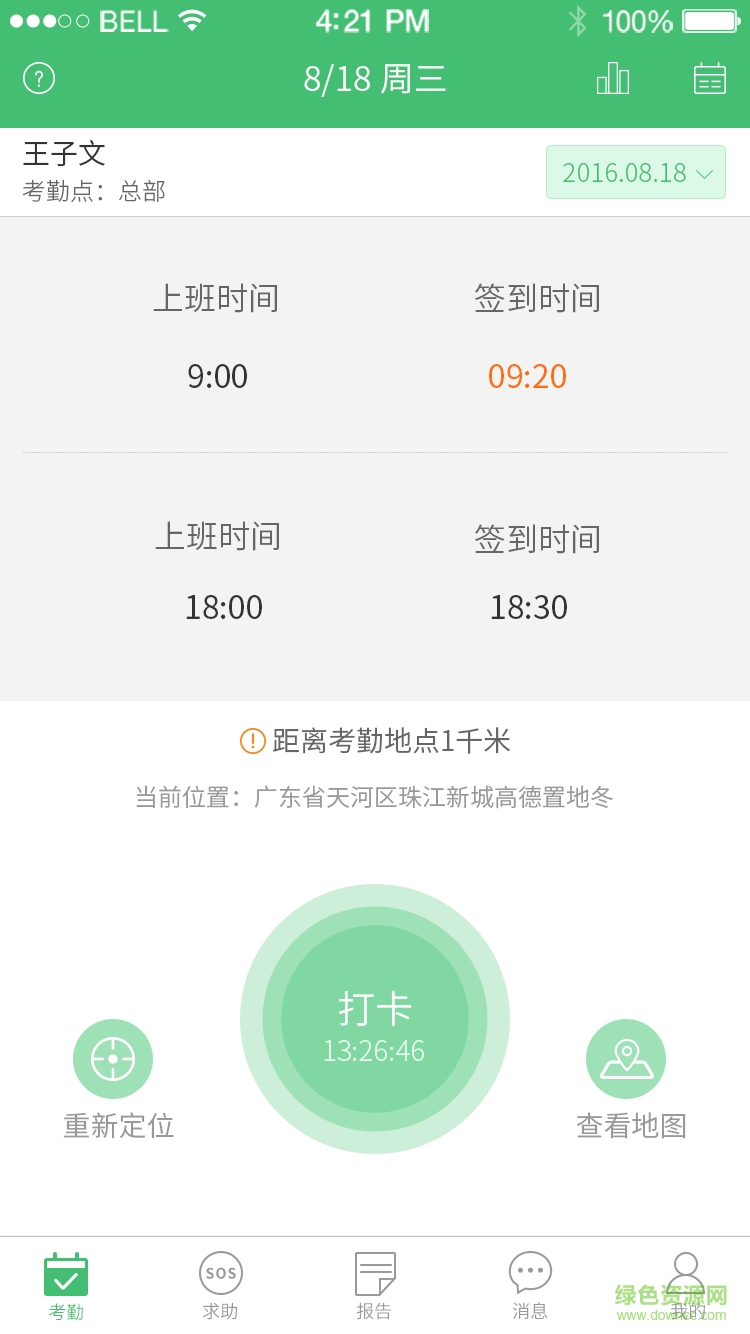Switch to the 求助 SOS tab
750x1334 pixels.
tap(220, 1285)
